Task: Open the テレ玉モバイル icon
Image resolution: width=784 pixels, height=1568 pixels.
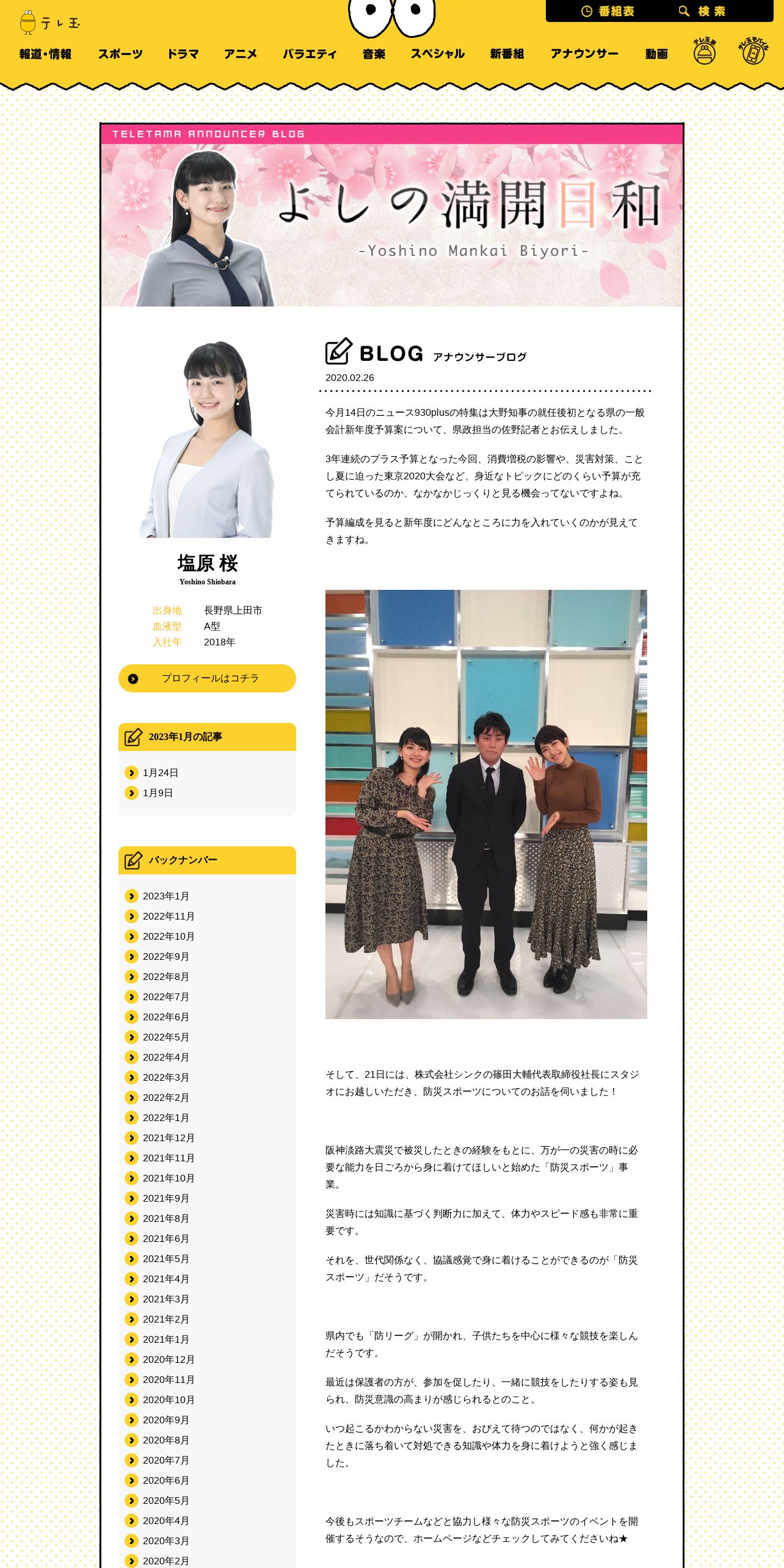Action: pos(753,51)
